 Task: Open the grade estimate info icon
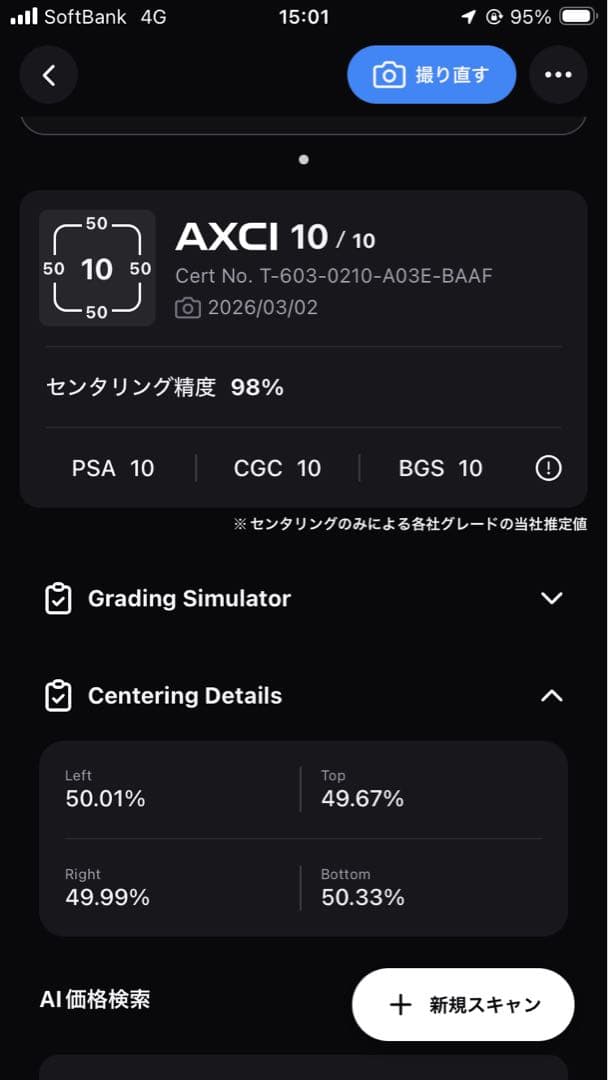click(548, 468)
